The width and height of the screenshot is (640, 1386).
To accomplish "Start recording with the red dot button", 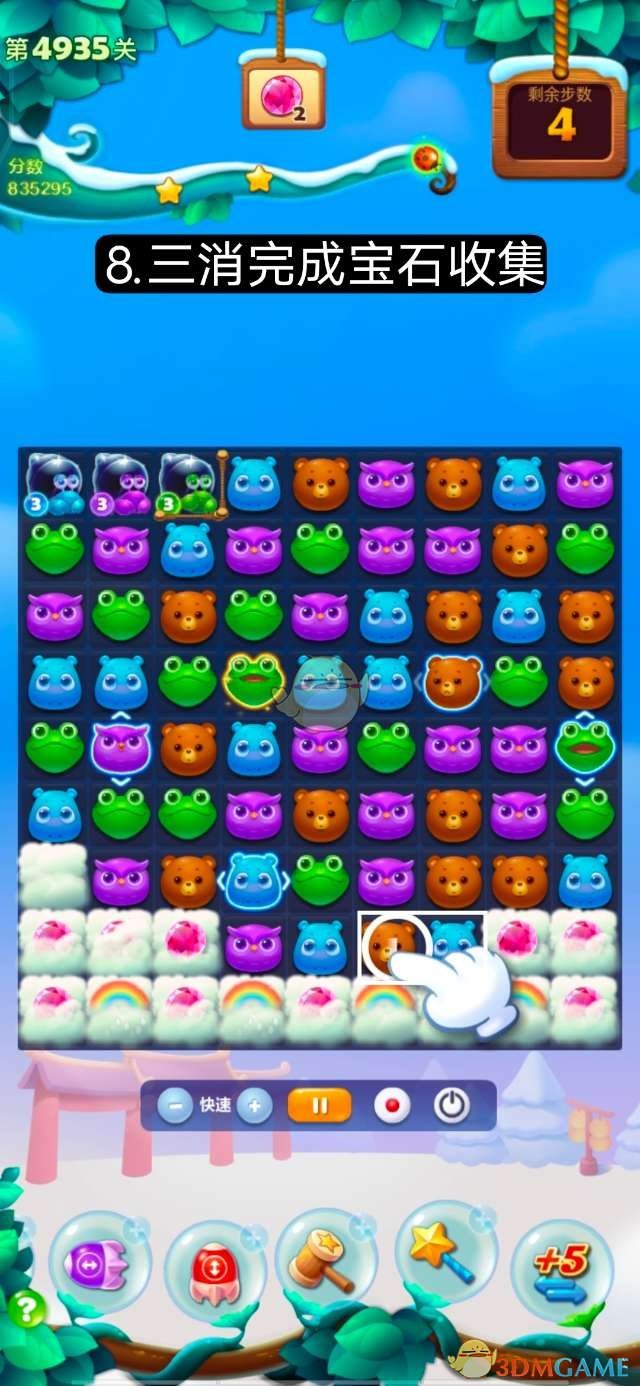I will coord(392,1105).
